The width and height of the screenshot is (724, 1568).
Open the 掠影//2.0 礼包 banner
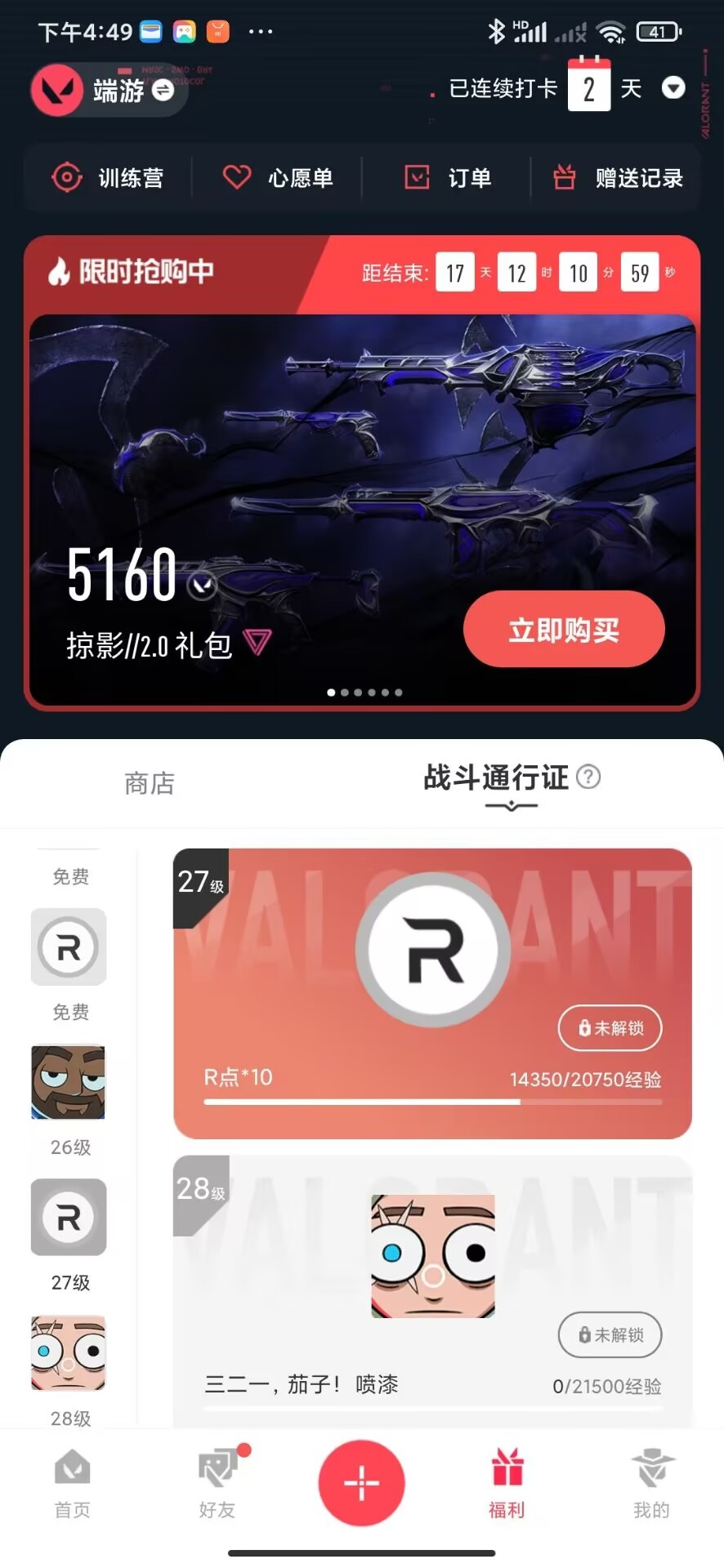pyautogui.click(x=362, y=510)
